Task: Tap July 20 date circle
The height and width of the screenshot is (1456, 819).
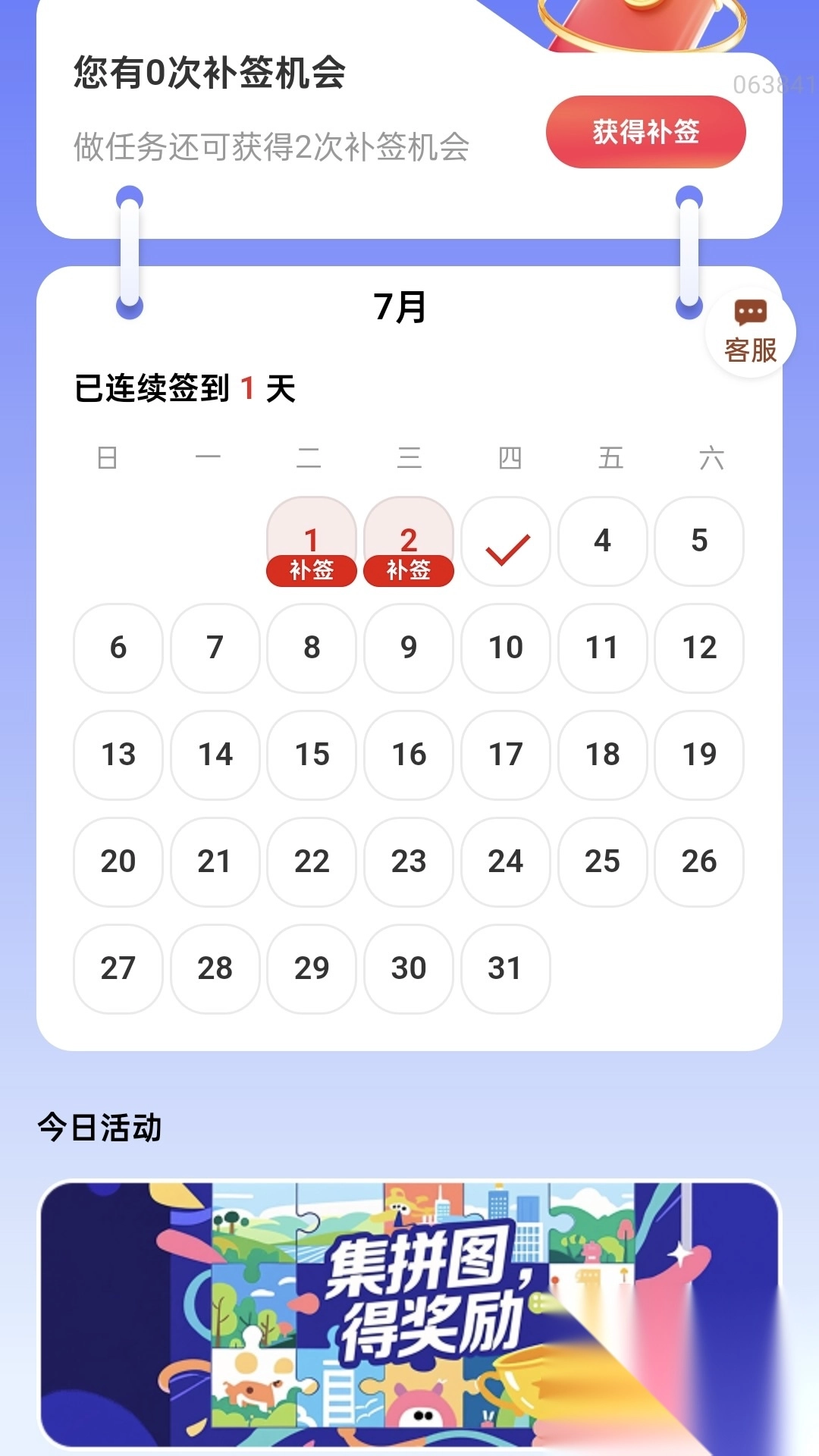Action: point(118,862)
